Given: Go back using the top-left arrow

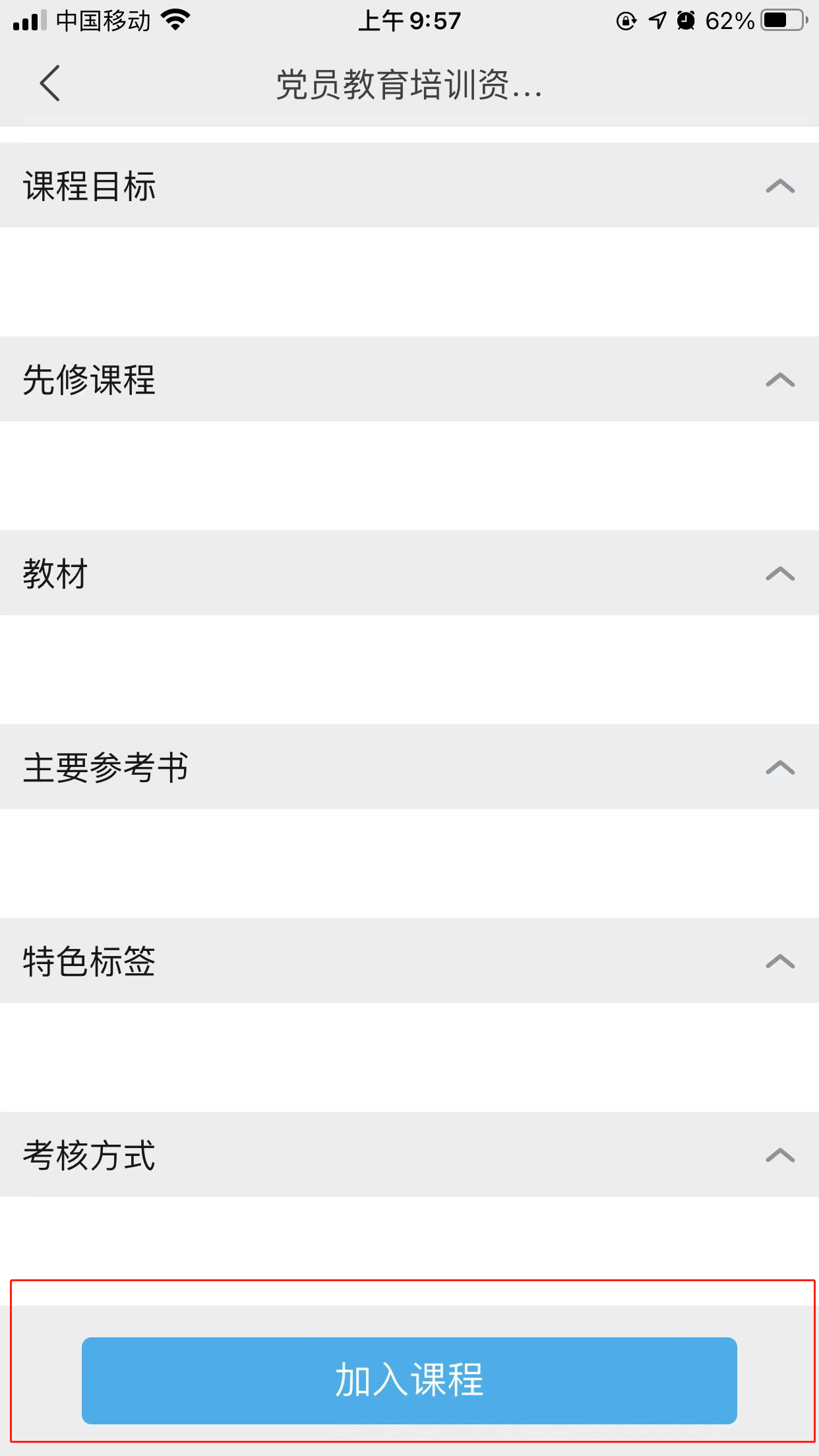Looking at the screenshot, I should [x=50, y=83].
